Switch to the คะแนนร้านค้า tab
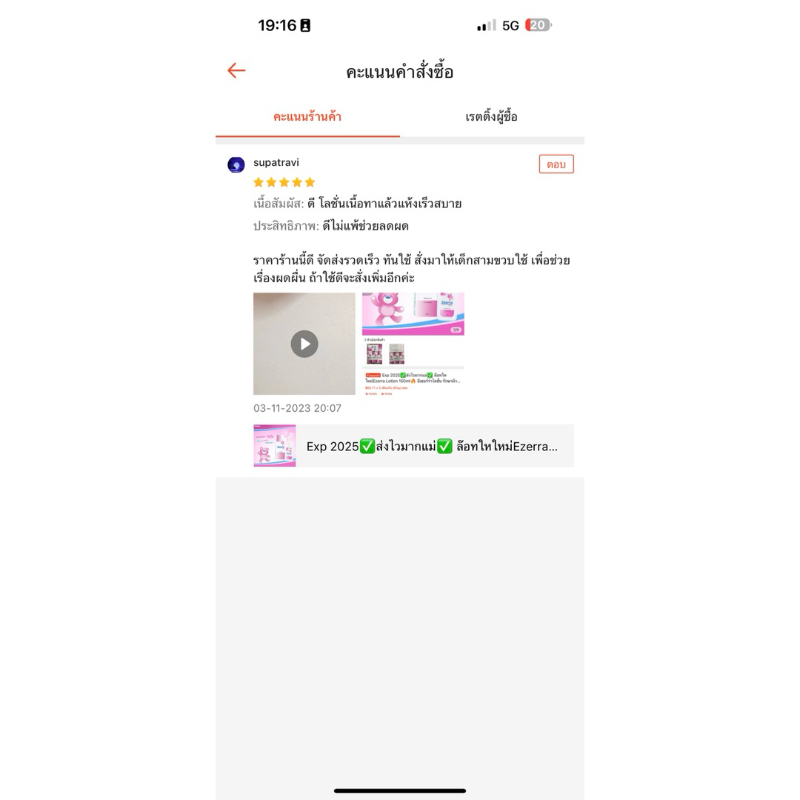The width and height of the screenshot is (800, 800). 307,117
